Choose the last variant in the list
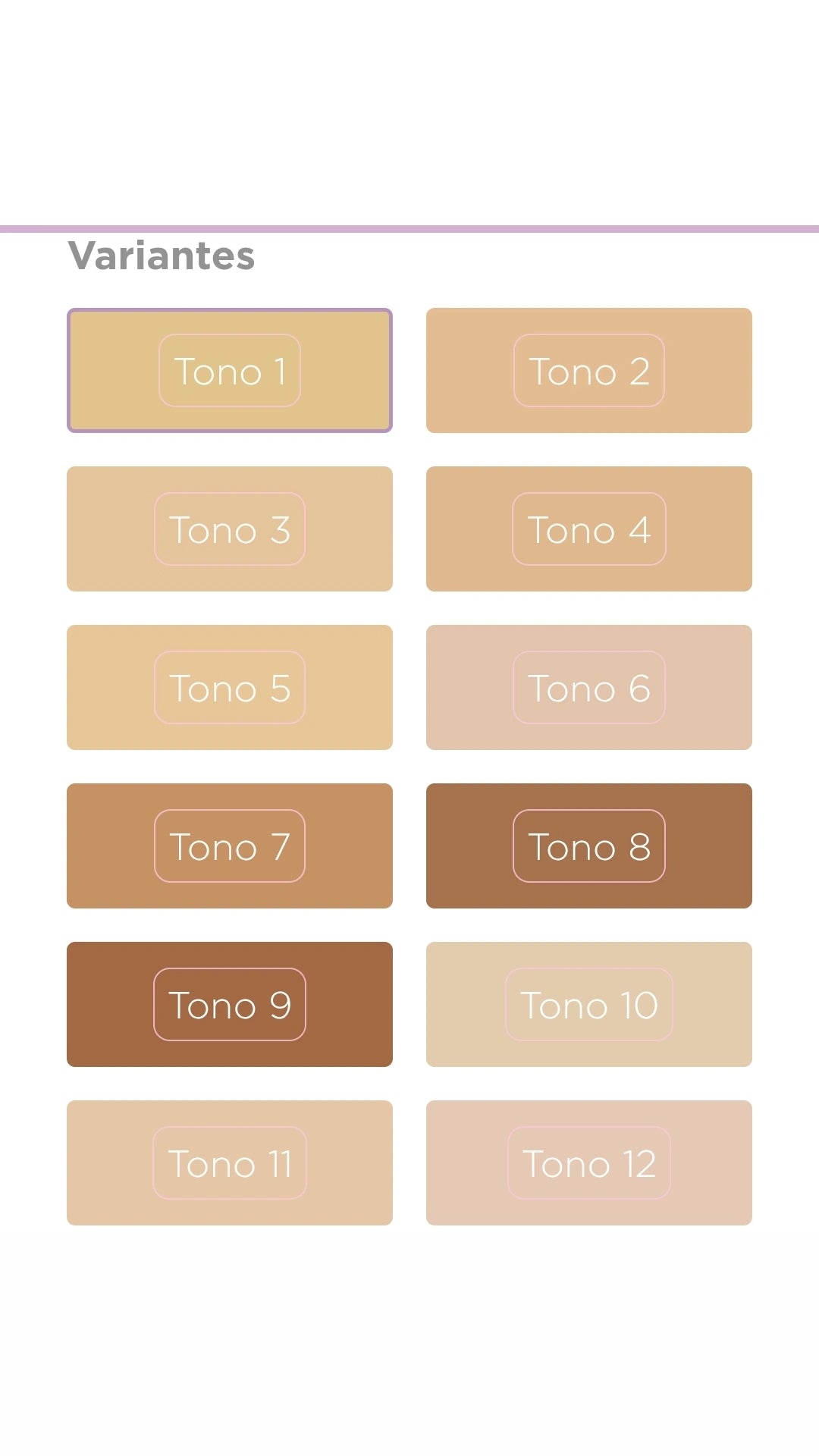 [x=589, y=1163]
